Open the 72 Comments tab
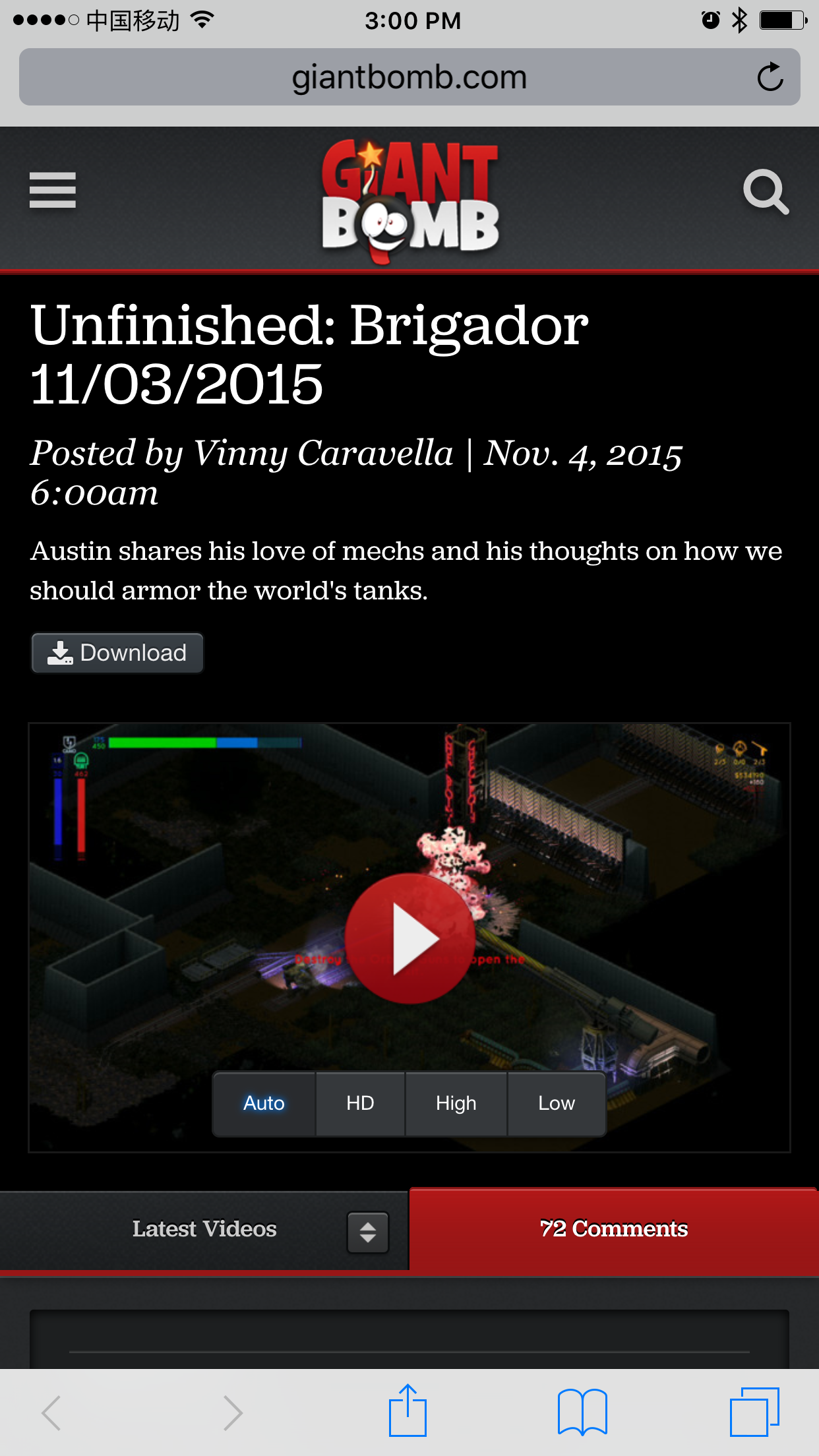The height and width of the screenshot is (1456, 819). 613,1229
